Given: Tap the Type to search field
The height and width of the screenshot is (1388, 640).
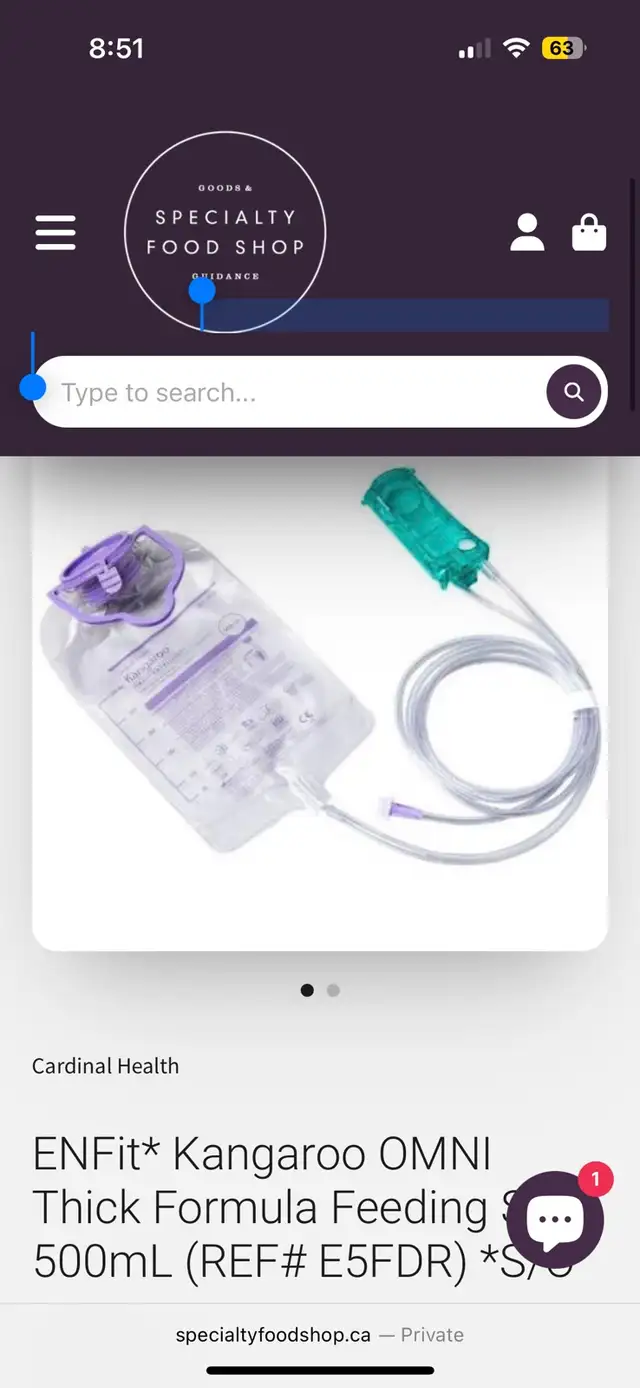Looking at the screenshot, I should point(290,392).
